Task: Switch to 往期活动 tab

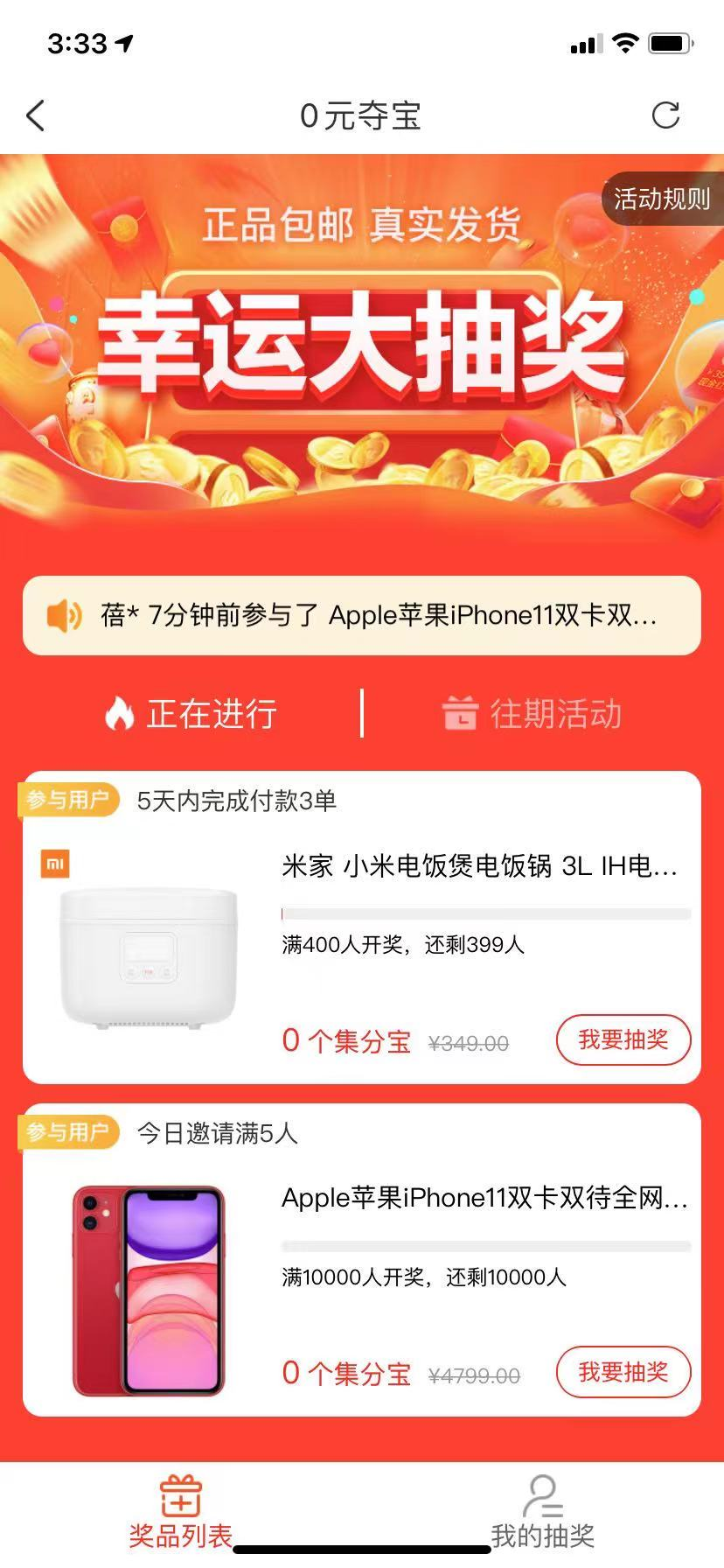Action: 533,714
